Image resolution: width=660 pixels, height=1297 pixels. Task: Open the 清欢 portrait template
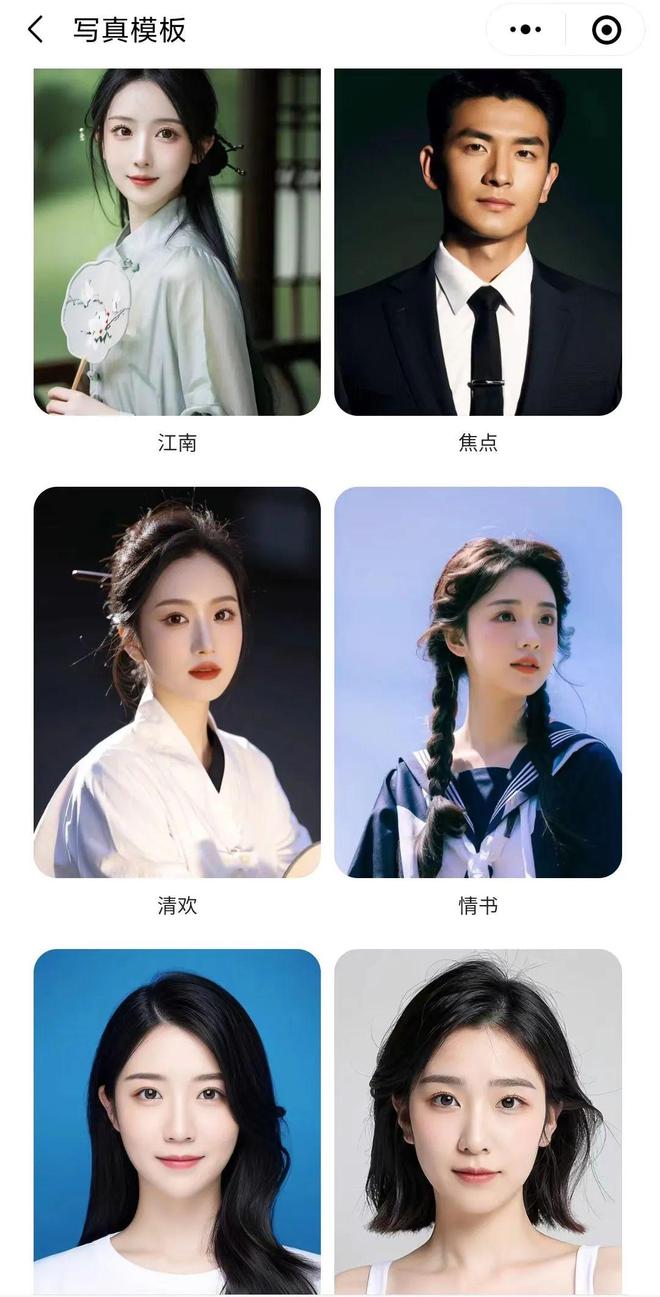[177, 682]
